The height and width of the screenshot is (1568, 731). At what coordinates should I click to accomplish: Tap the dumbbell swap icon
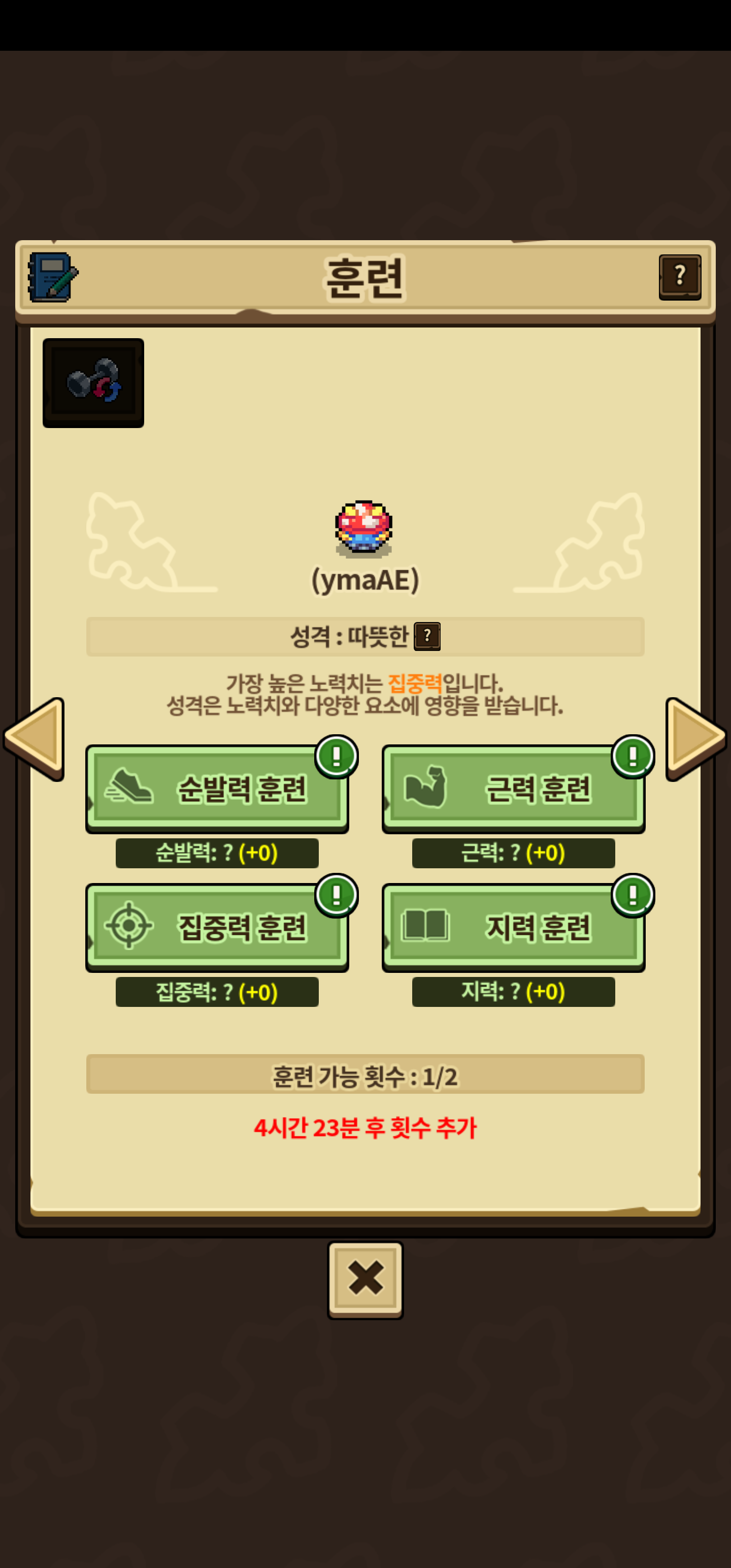coord(93,382)
